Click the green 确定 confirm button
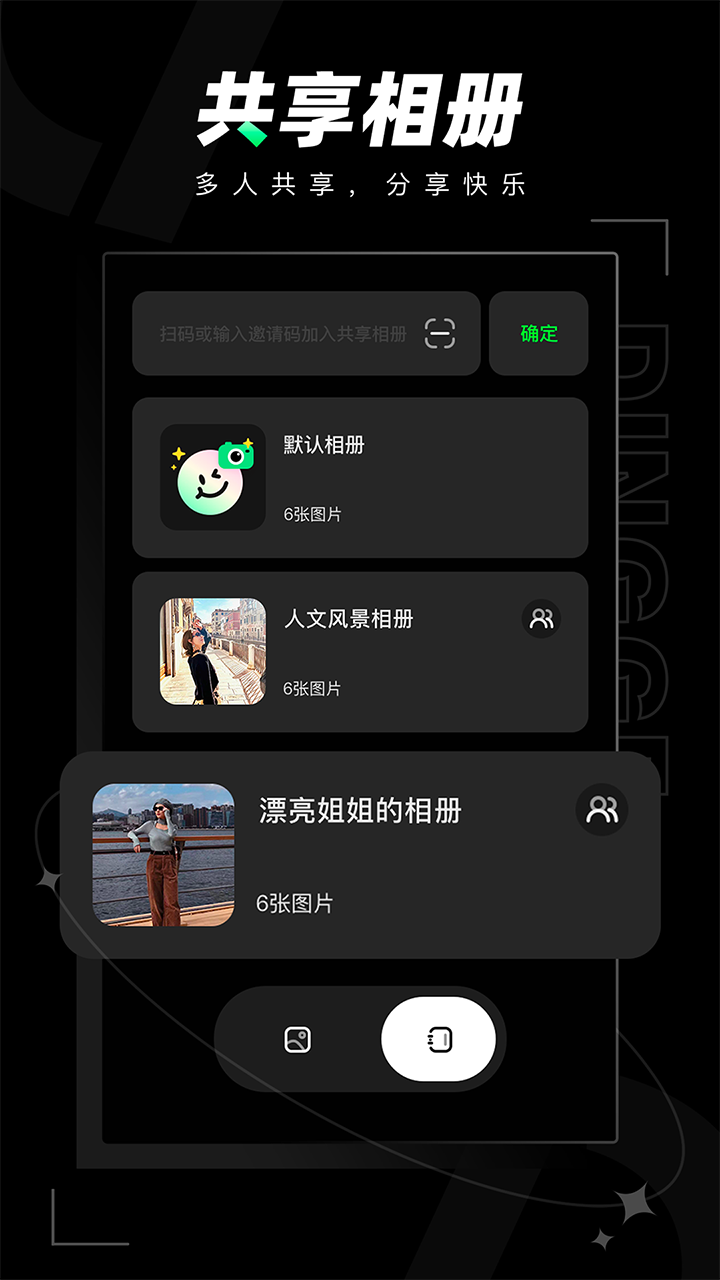 (x=538, y=334)
